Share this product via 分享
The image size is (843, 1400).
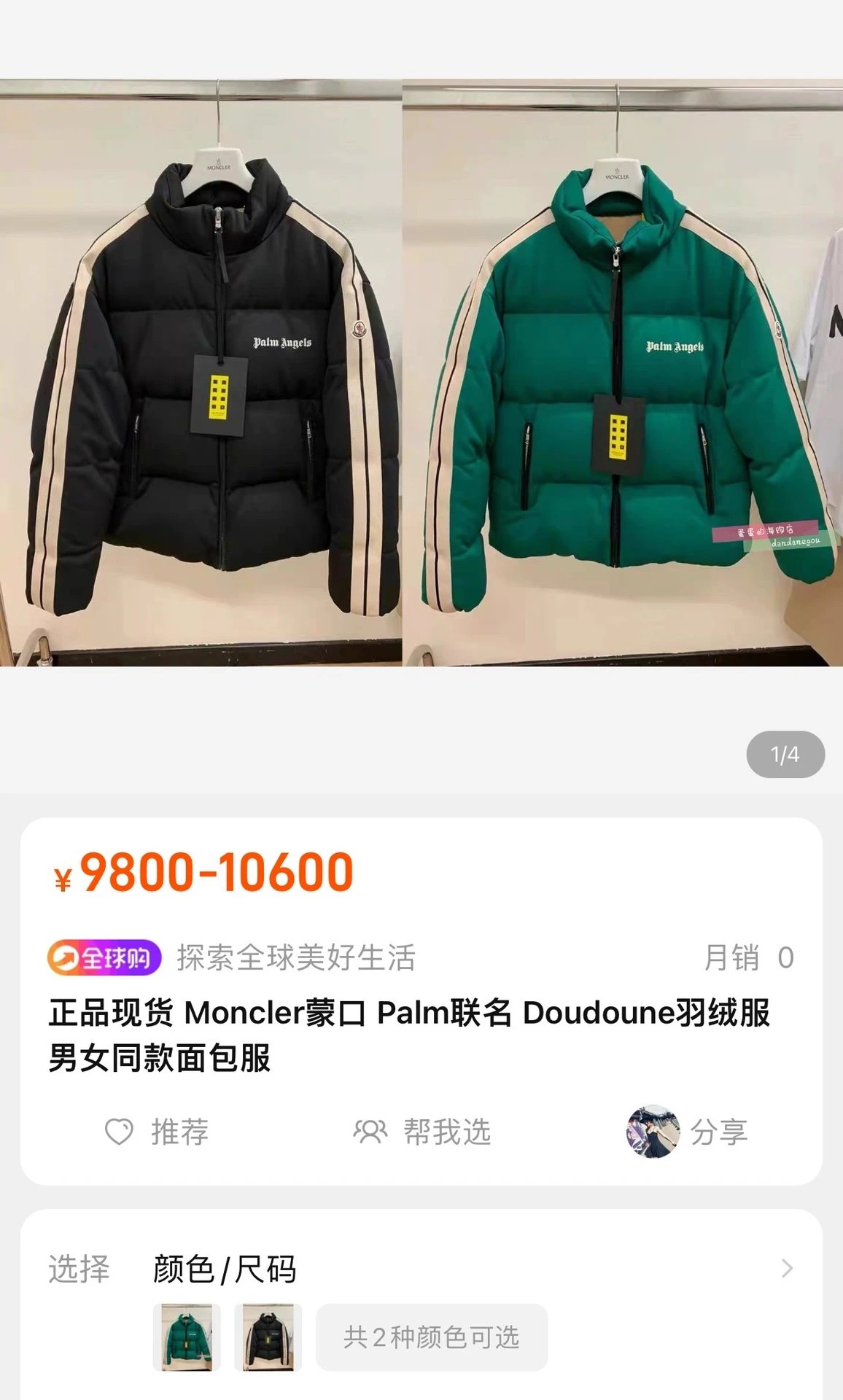[x=687, y=1132]
